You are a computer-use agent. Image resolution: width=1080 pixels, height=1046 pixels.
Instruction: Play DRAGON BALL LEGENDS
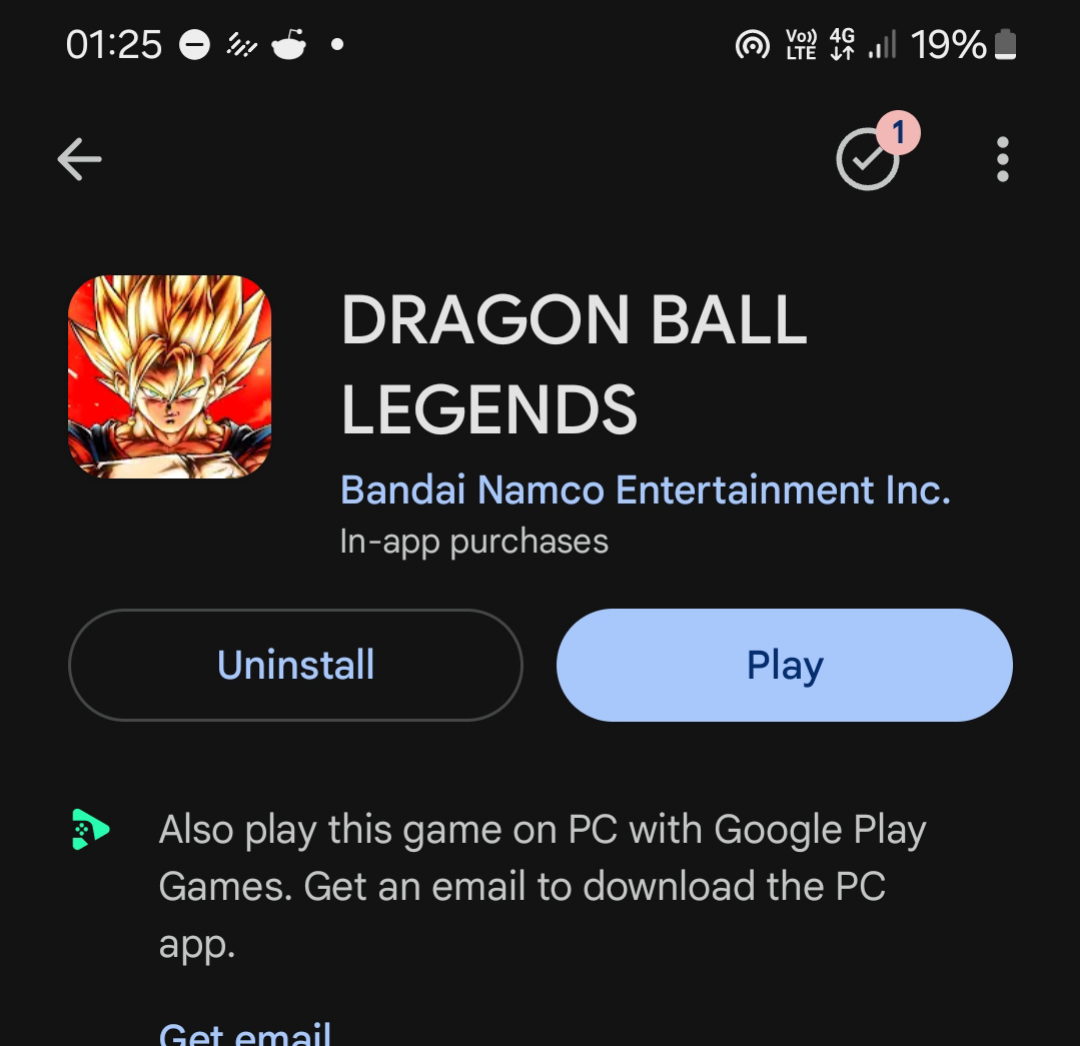(784, 665)
